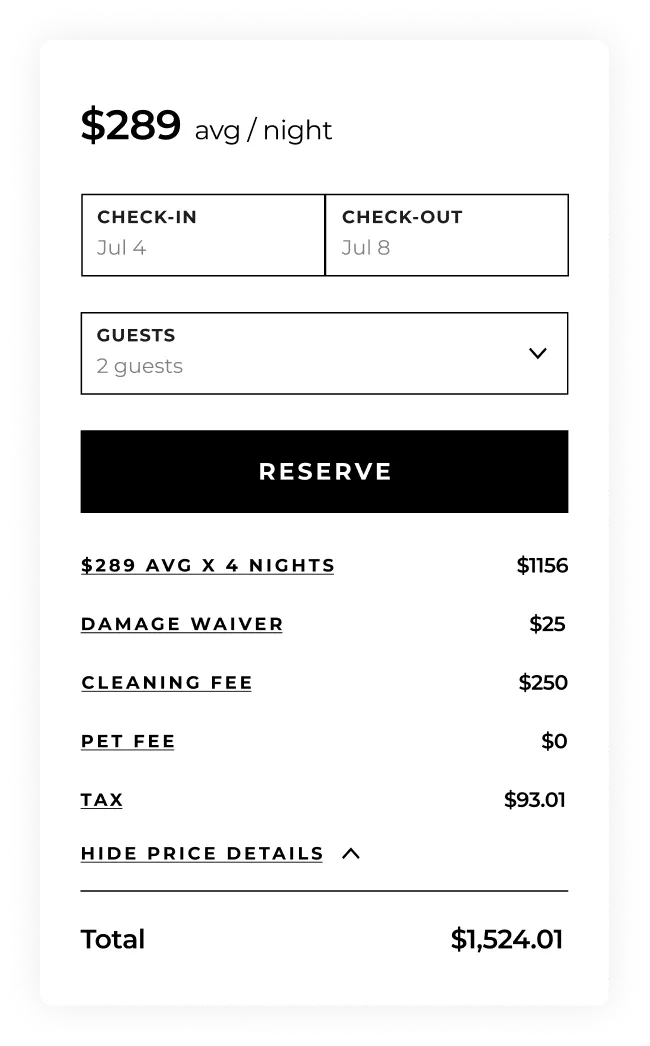Open the Check-out date field
The image size is (650, 1046).
pos(446,235)
